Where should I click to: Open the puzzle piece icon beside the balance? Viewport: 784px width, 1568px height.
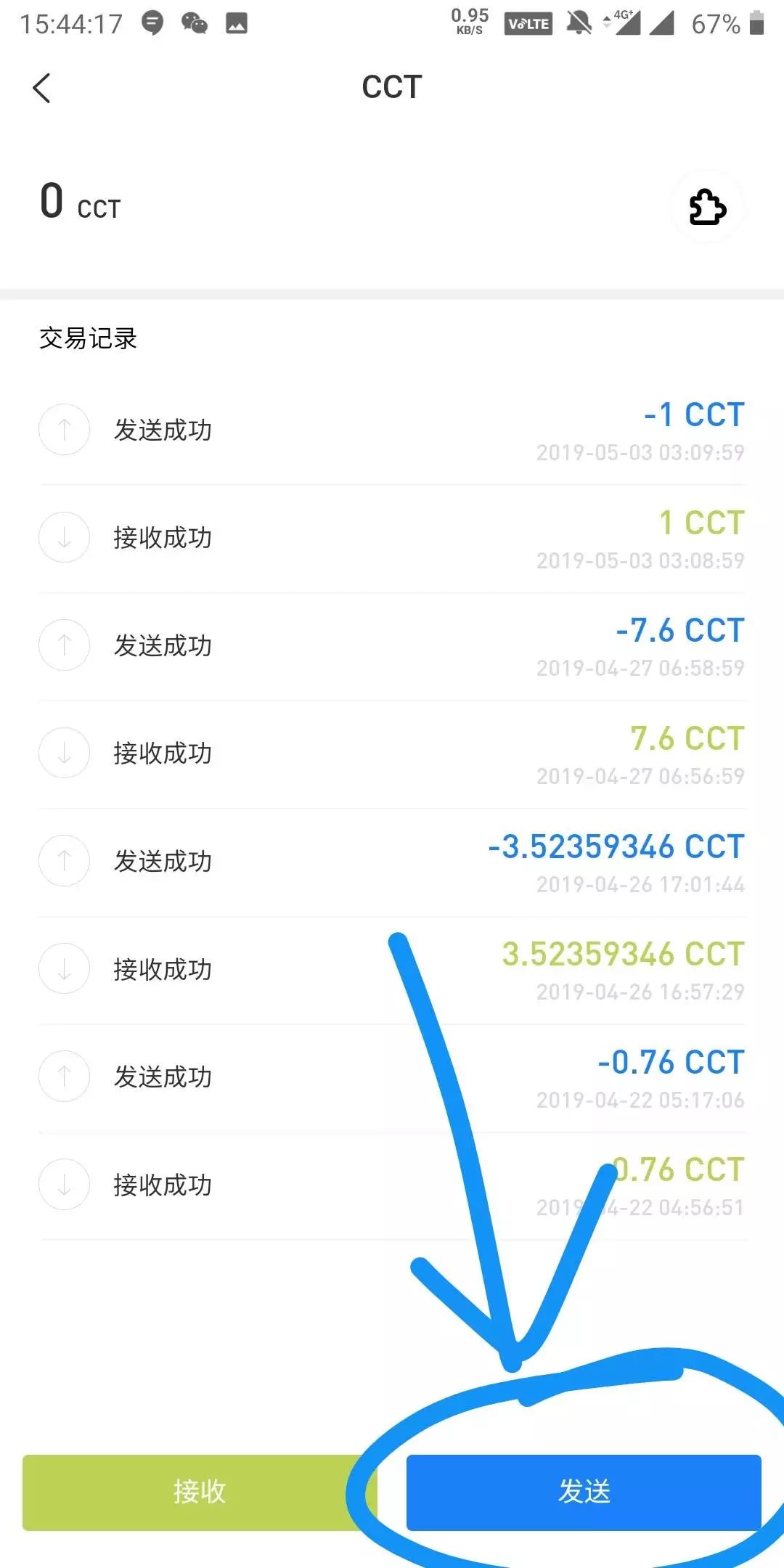click(x=707, y=207)
